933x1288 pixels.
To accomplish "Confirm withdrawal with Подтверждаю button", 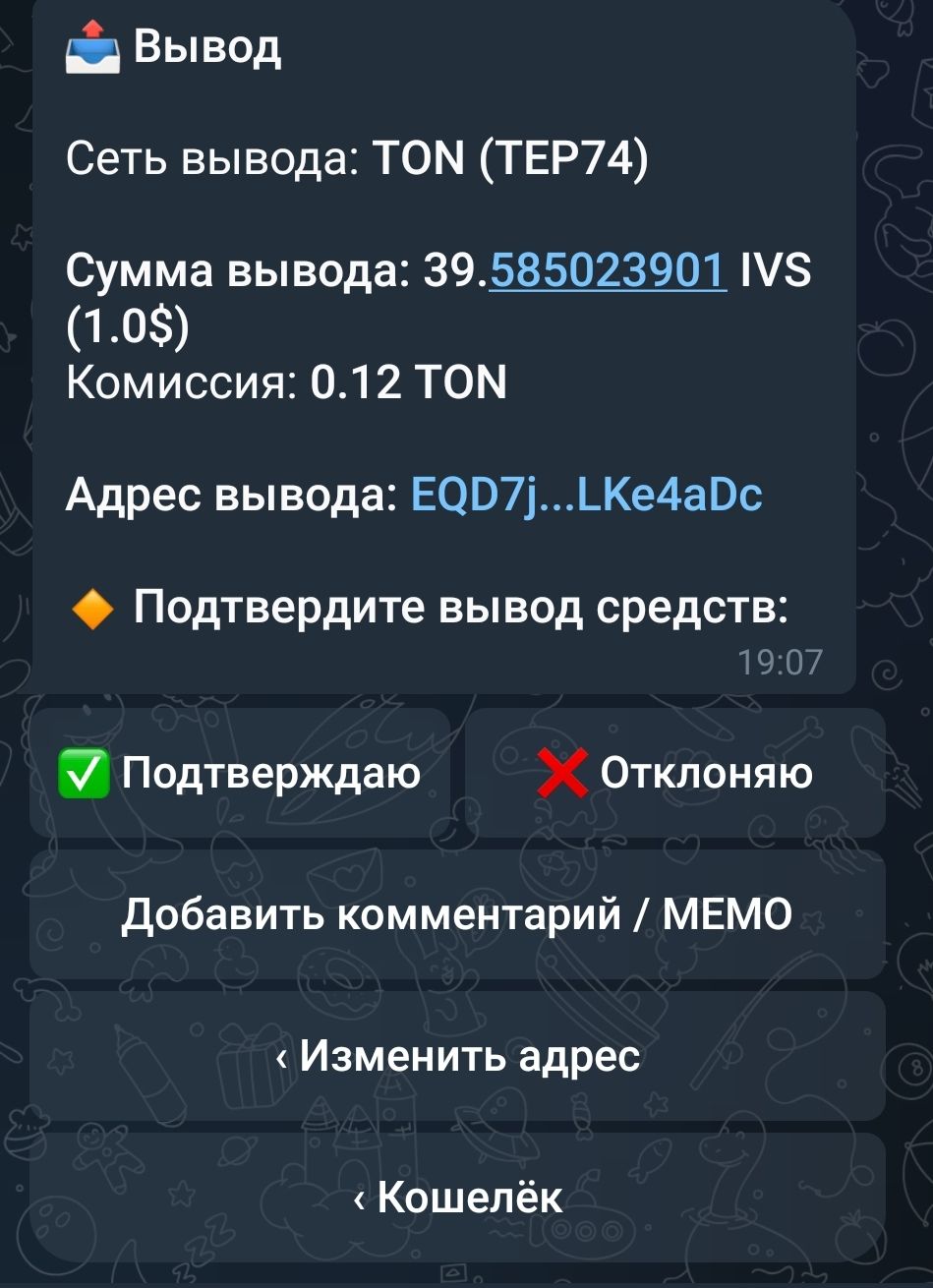I will tap(240, 773).
